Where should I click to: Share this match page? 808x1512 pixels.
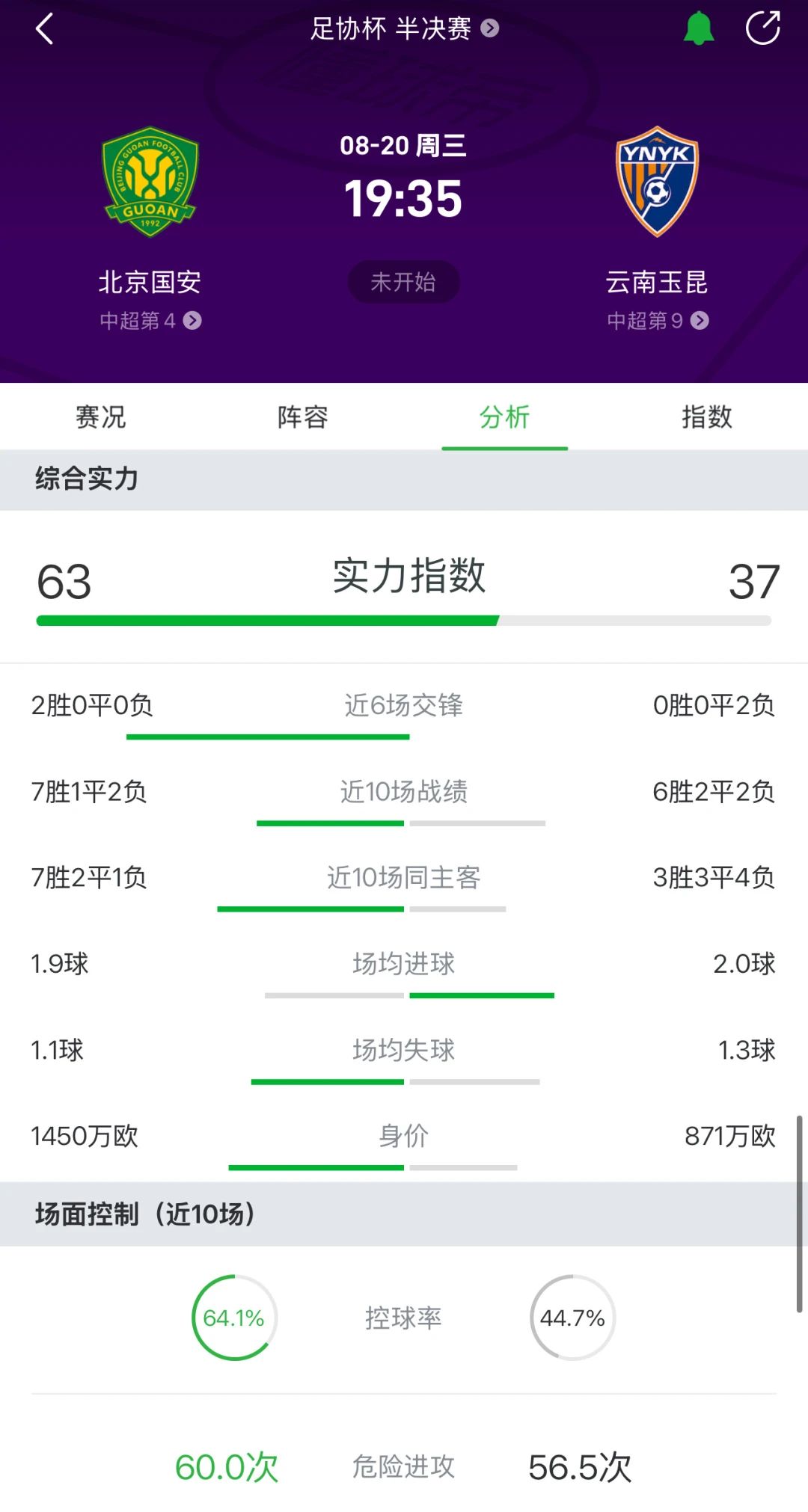click(763, 28)
